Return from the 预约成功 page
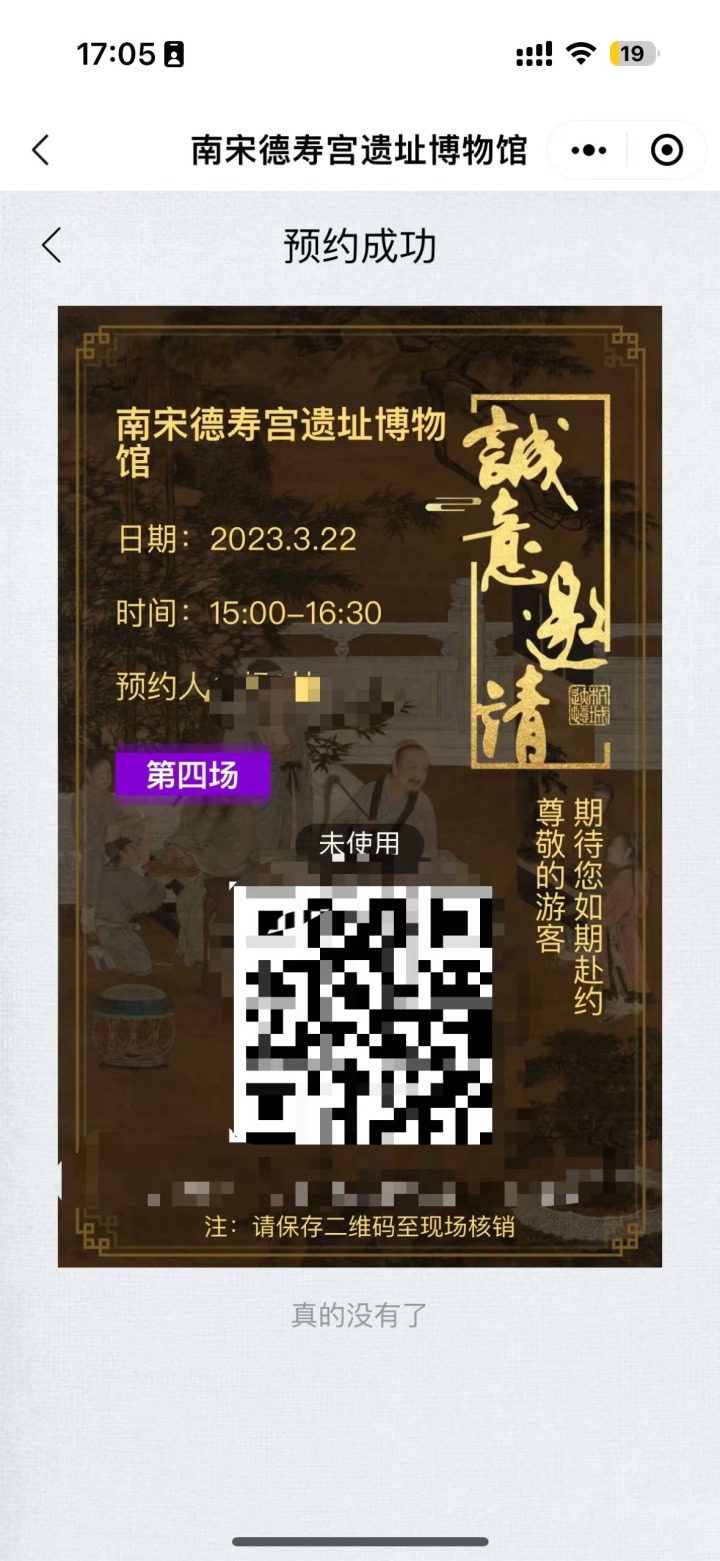The image size is (720, 1561). pyautogui.click(x=51, y=245)
